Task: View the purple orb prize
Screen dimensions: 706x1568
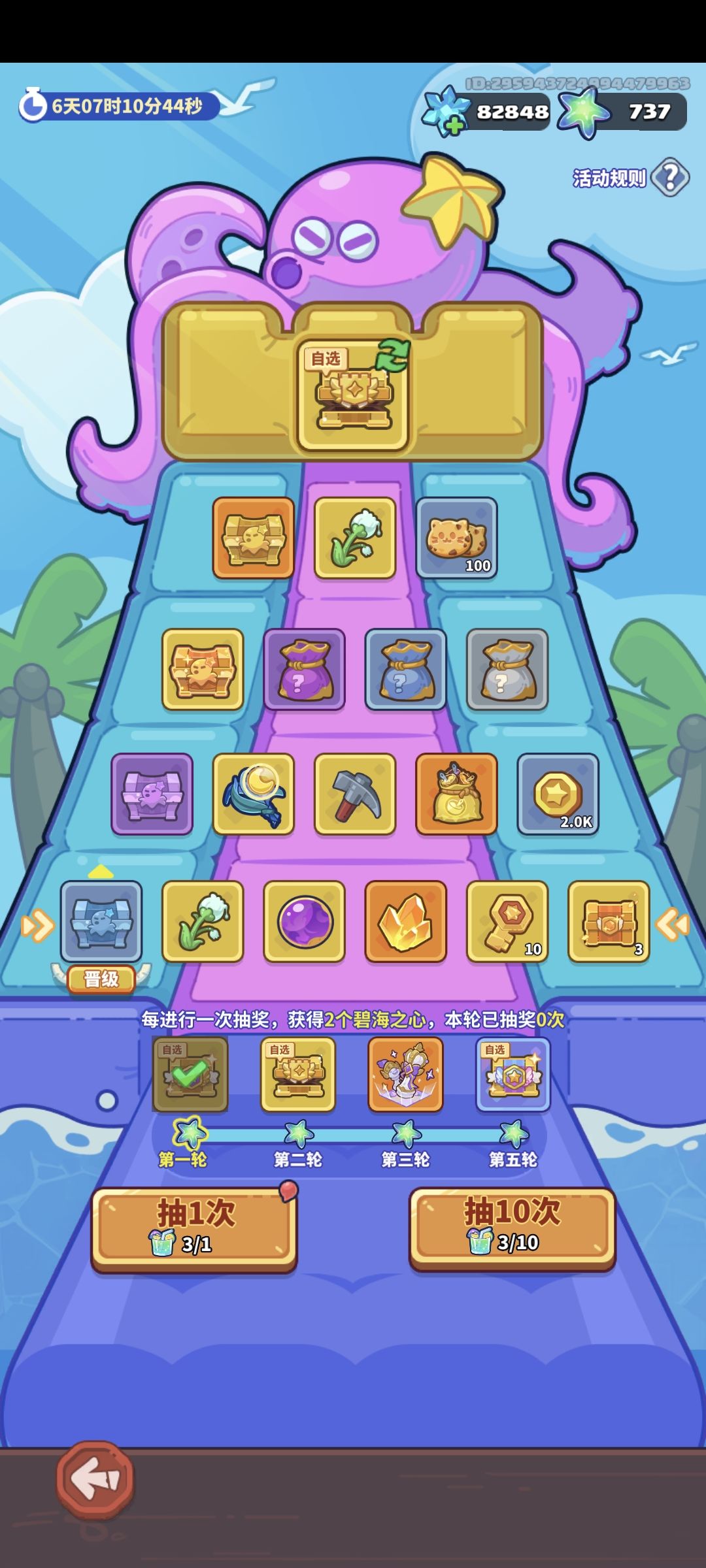Action: coord(304,921)
